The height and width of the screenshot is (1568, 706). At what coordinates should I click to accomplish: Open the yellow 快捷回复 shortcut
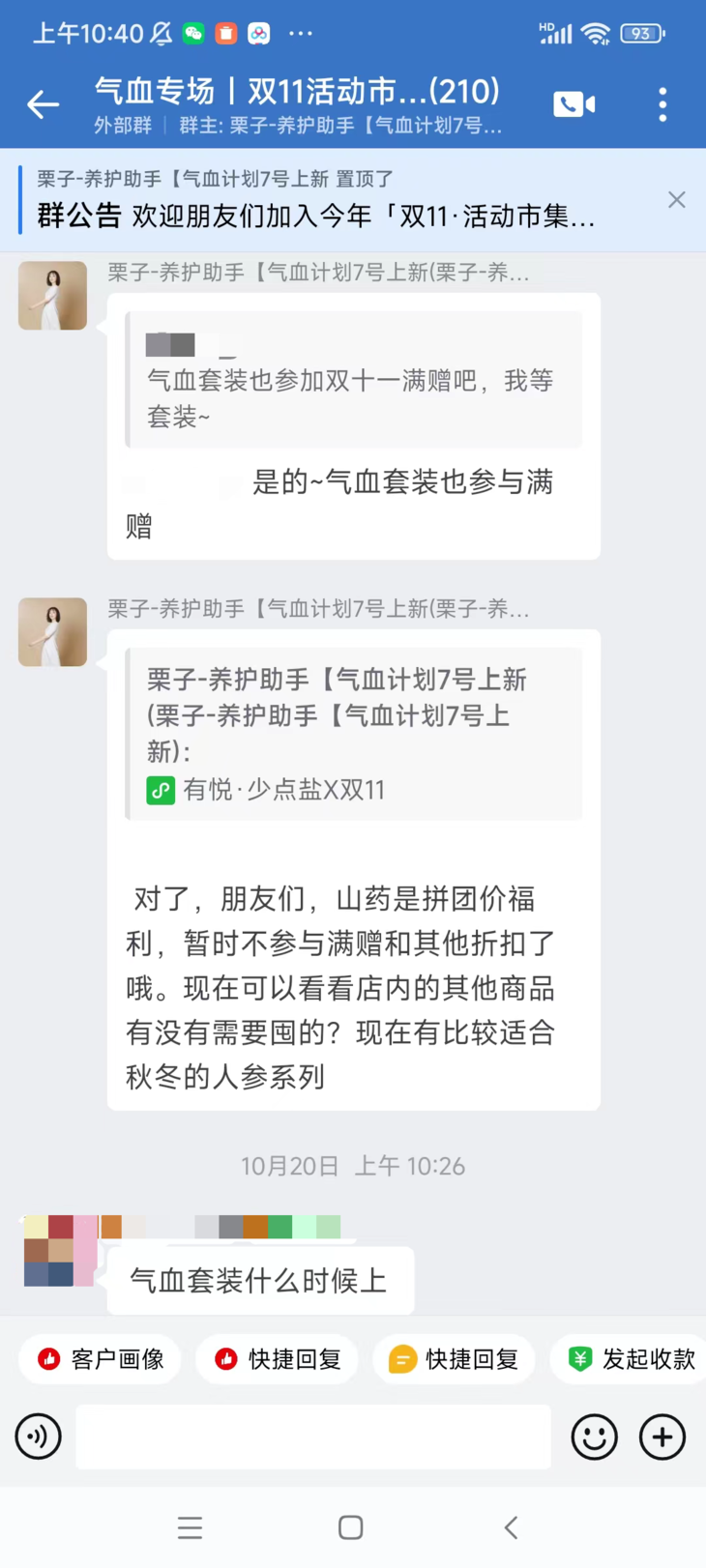tap(454, 1358)
